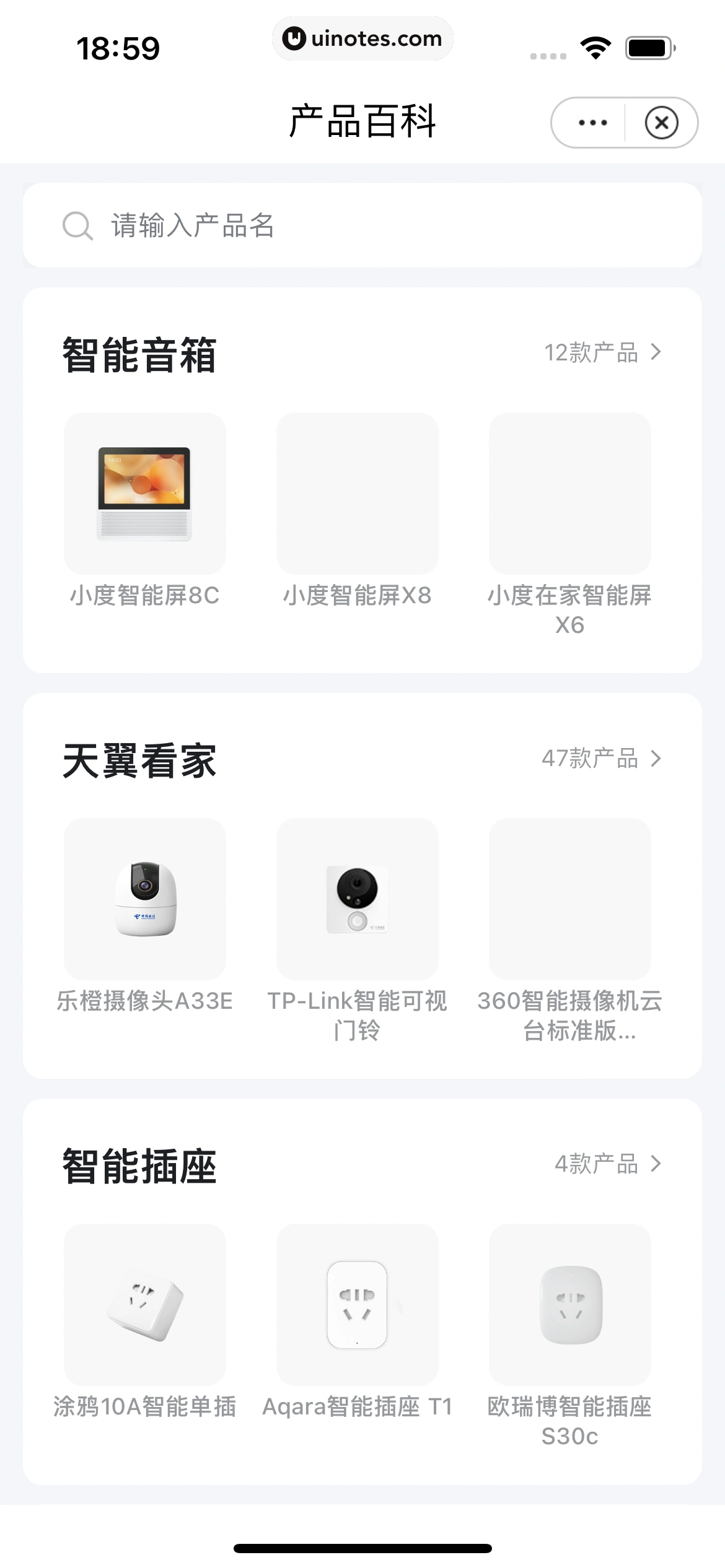
Task: Expand the 智能插座 category via its chevron
Action: pos(656,1164)
